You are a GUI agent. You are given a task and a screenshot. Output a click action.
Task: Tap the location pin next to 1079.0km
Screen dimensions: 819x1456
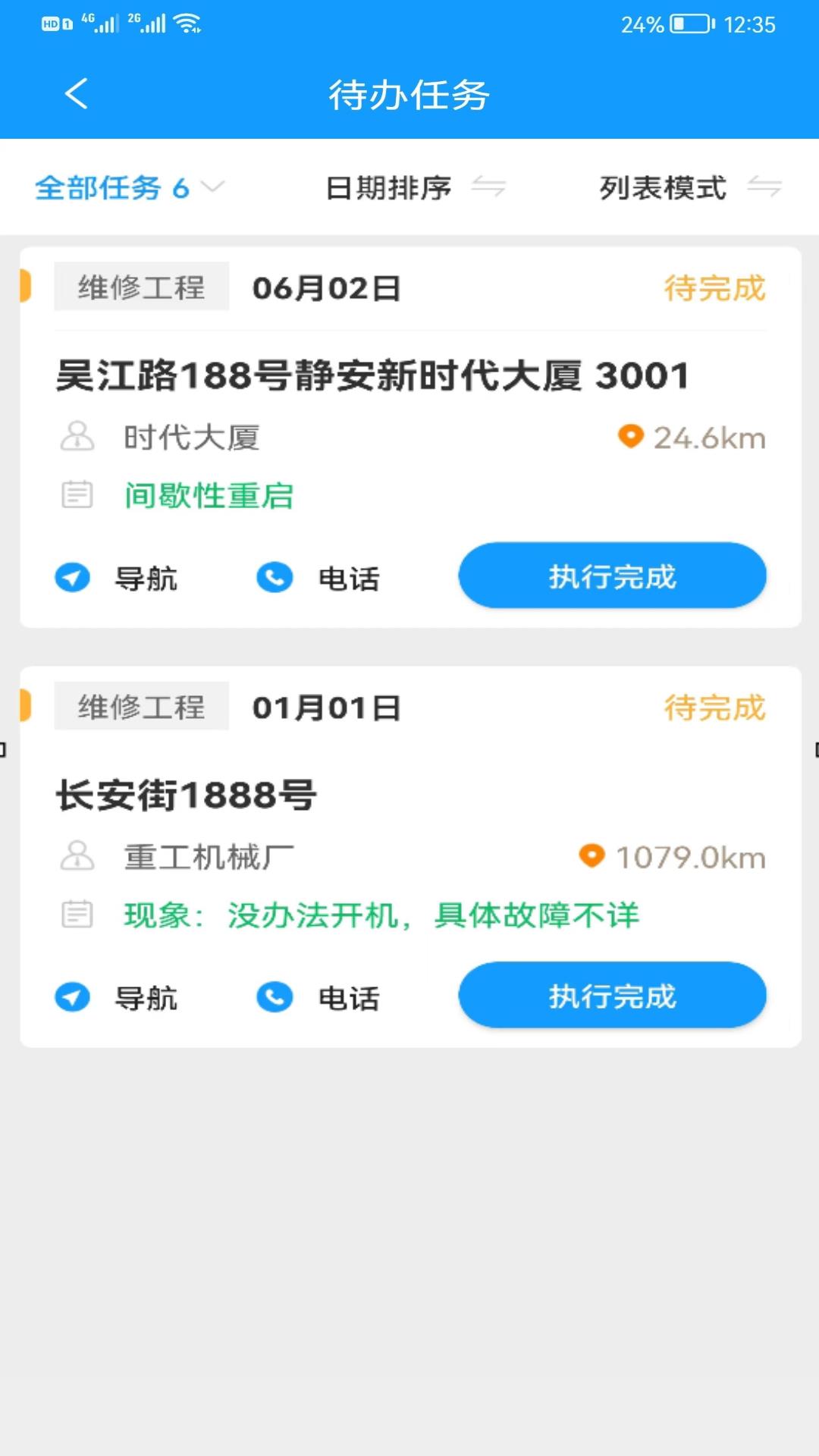coord(593,857)
